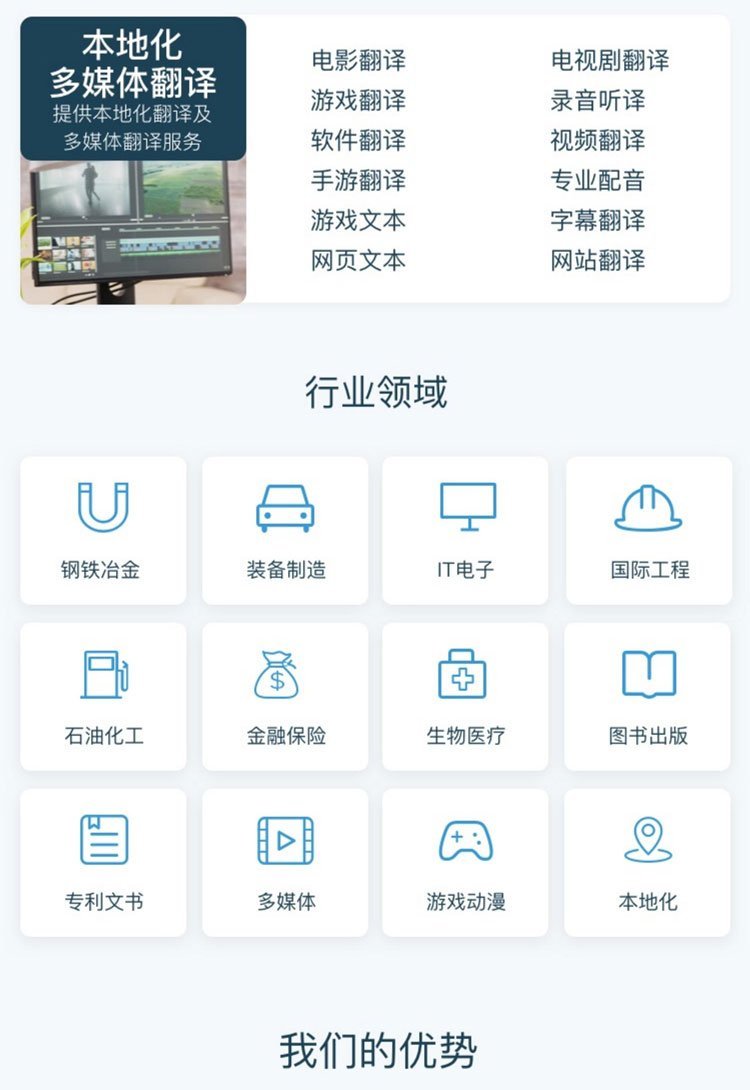Select the 多媒体 industry card

click(x=285, y=862)
